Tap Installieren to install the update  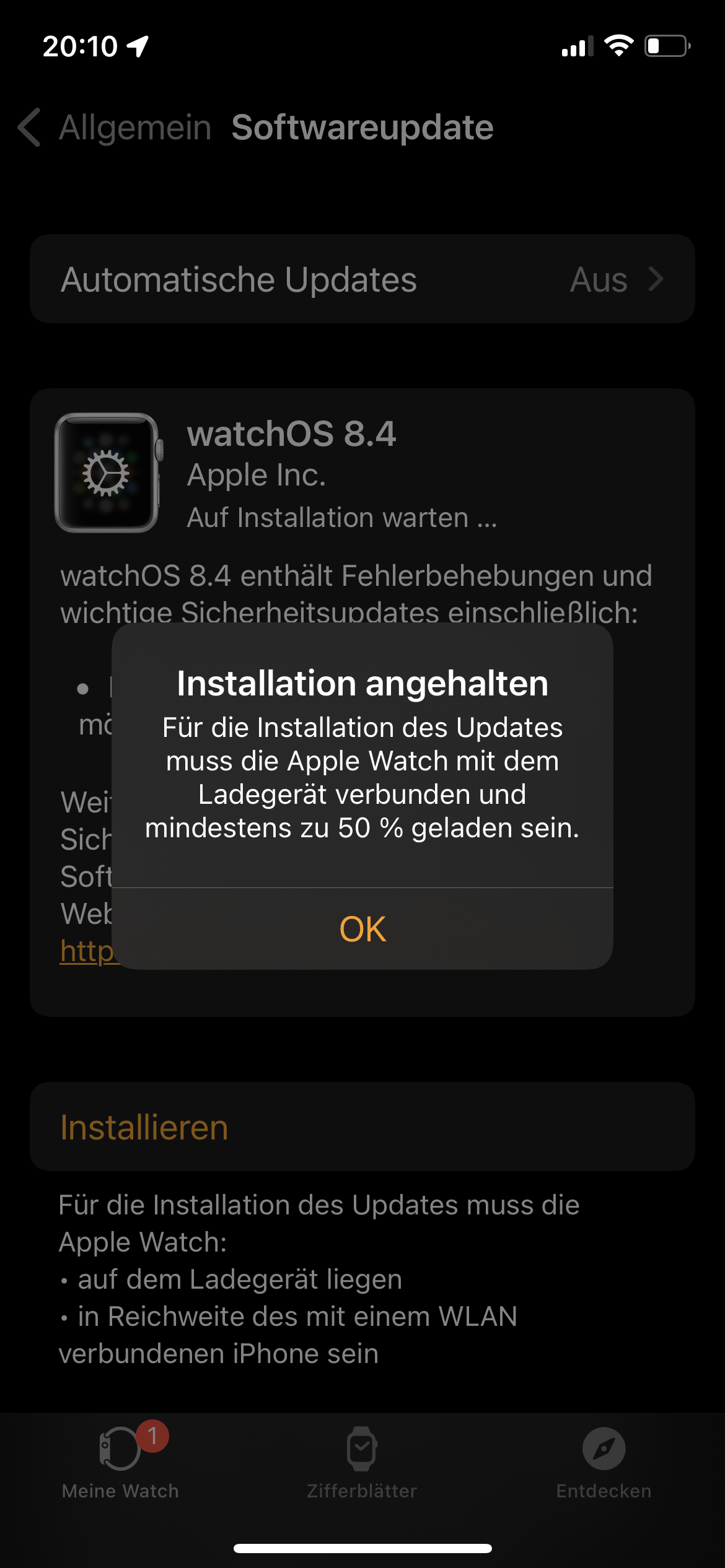point(362,1126)
